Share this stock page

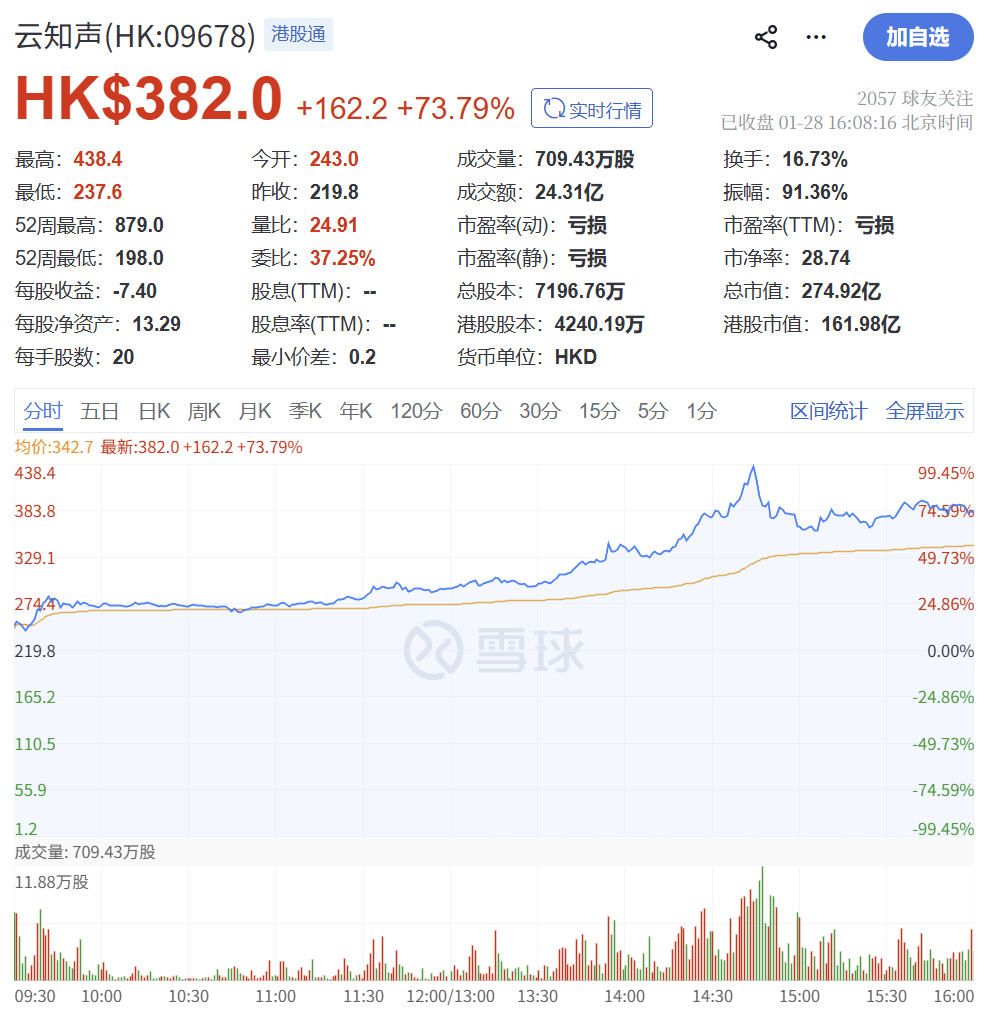[x=766, y=38]
